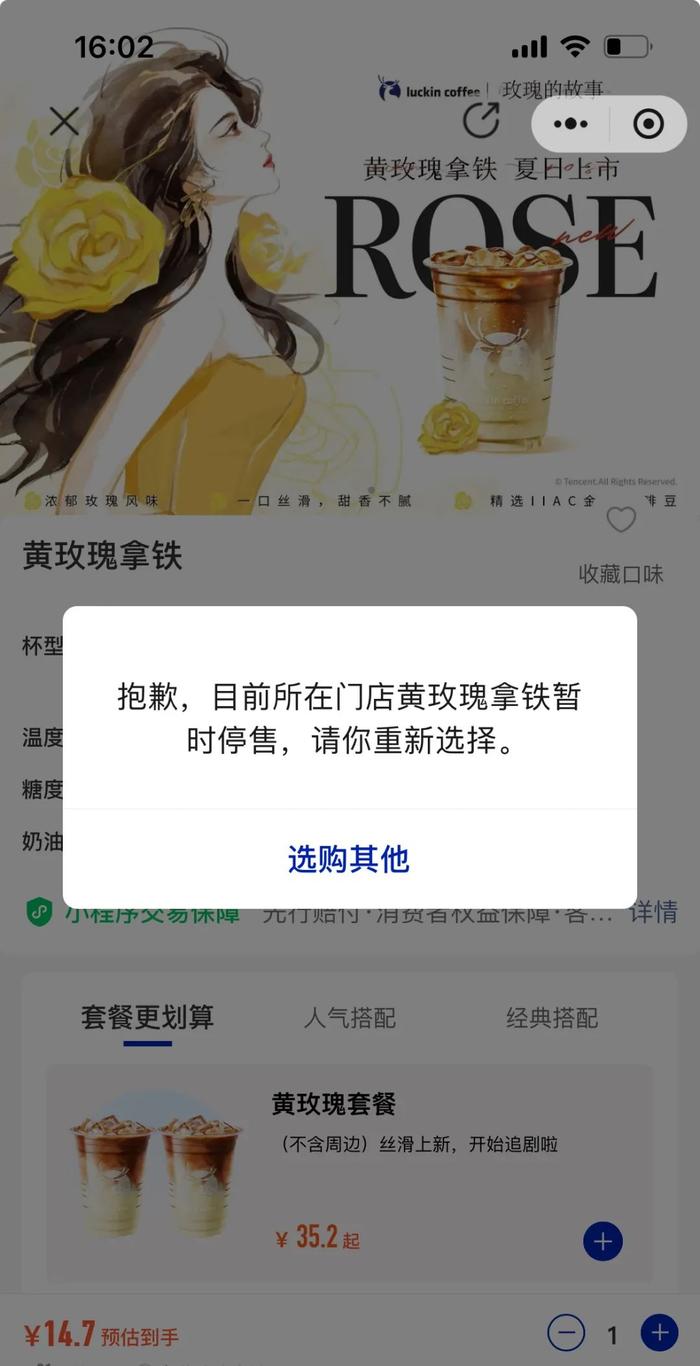Increase quantity with the bottom plus button
This screenshot has height=1366, width=700.
coord(659,1333)
